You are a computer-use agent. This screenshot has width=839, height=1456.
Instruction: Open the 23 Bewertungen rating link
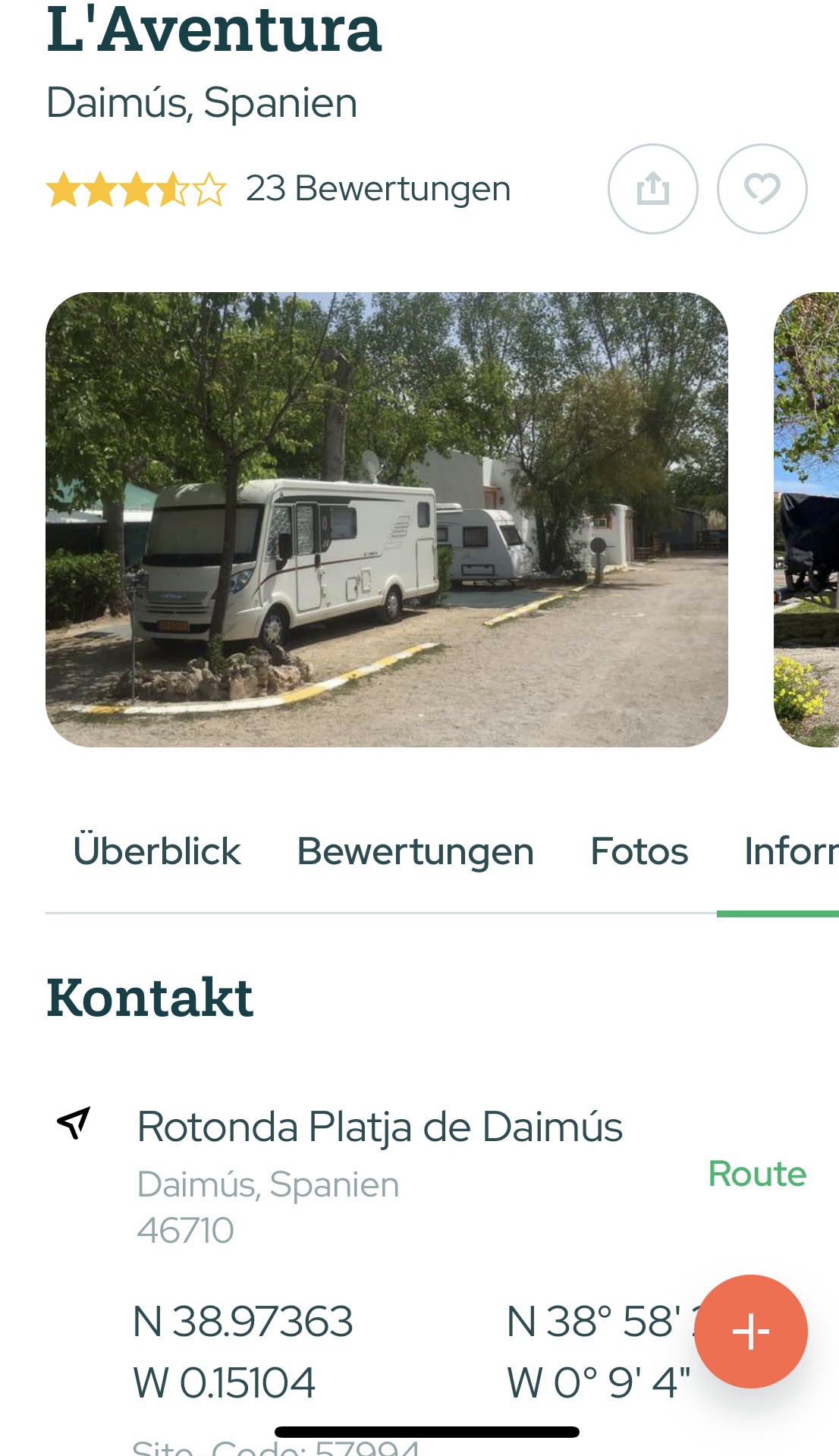(x=378, y=189)
